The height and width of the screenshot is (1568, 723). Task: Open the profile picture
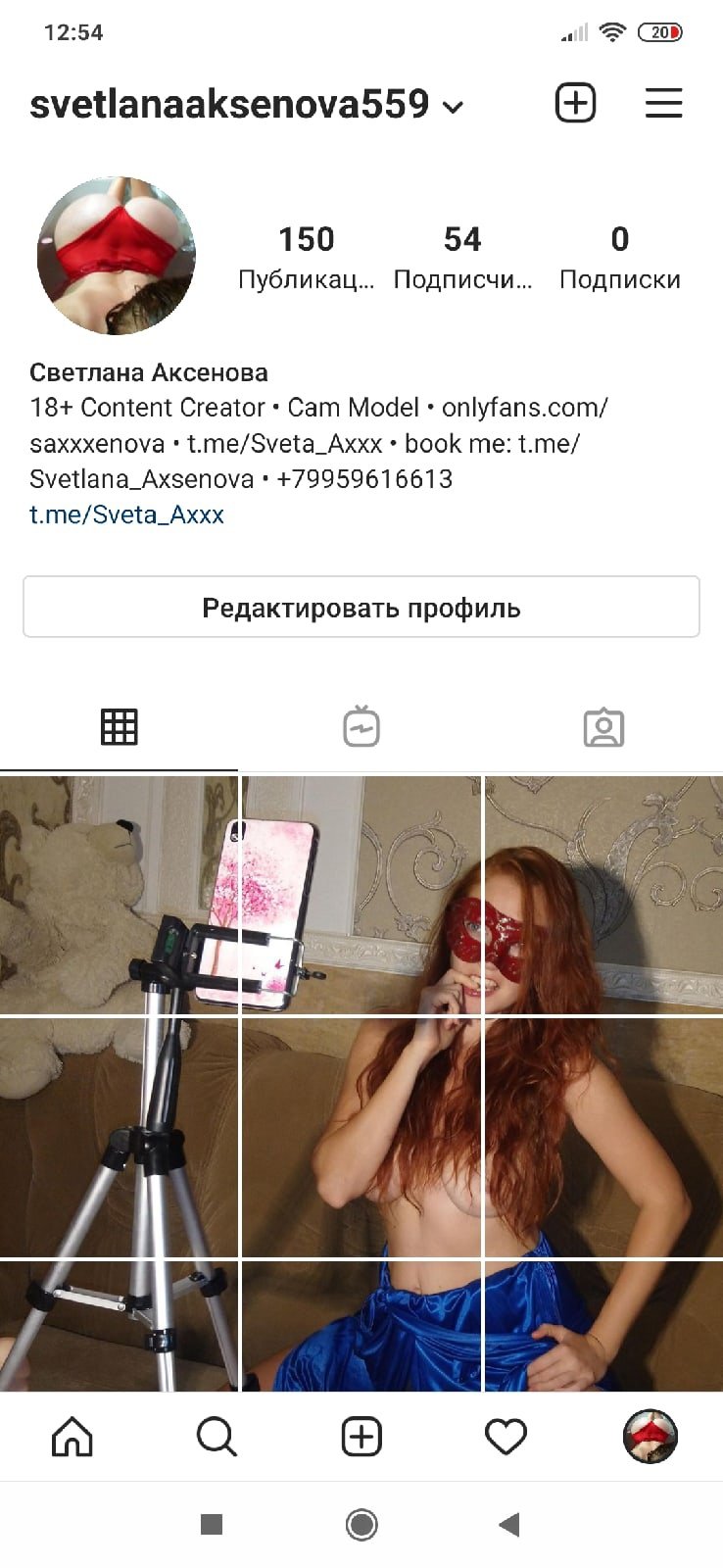coord(117,256)
